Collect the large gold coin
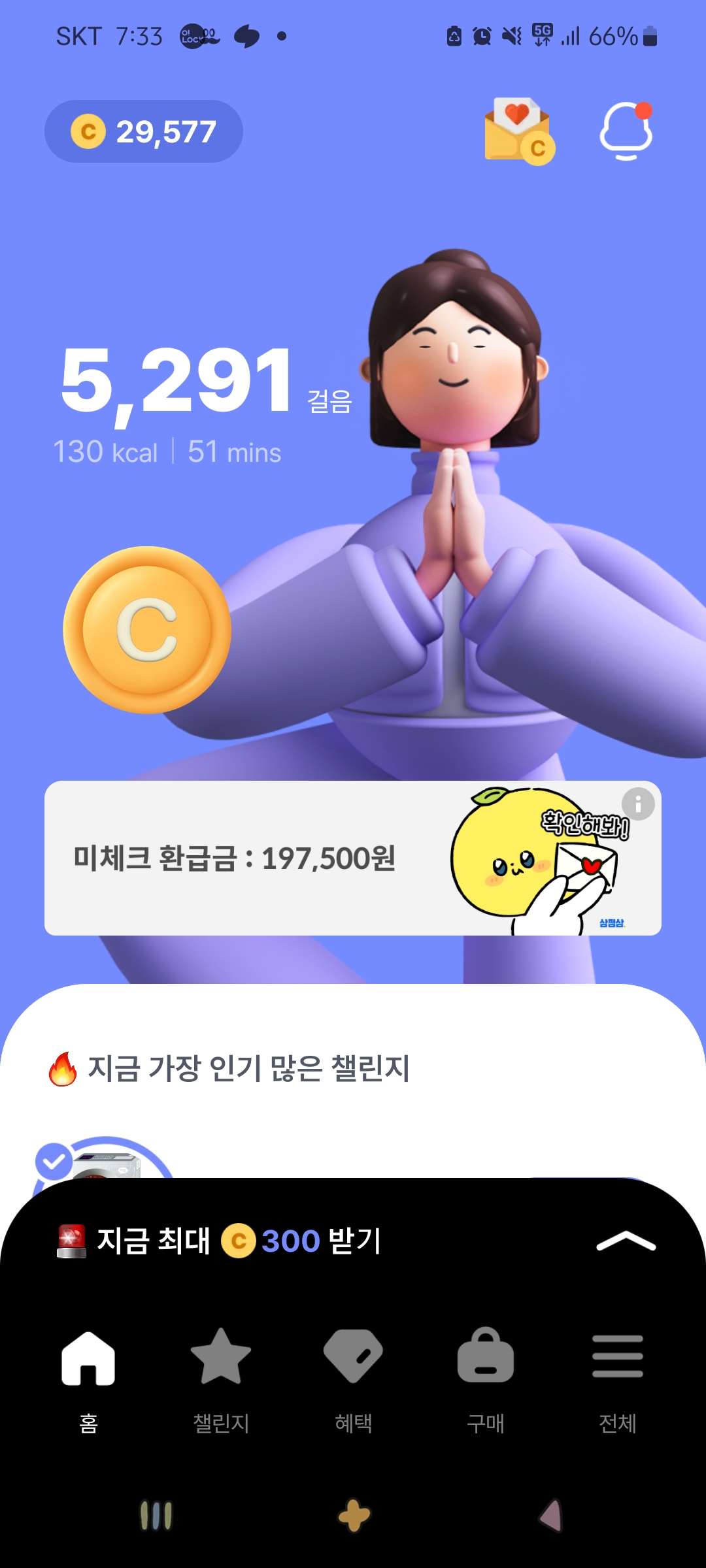The image size is (706, 1568). [x=147, y=630]
